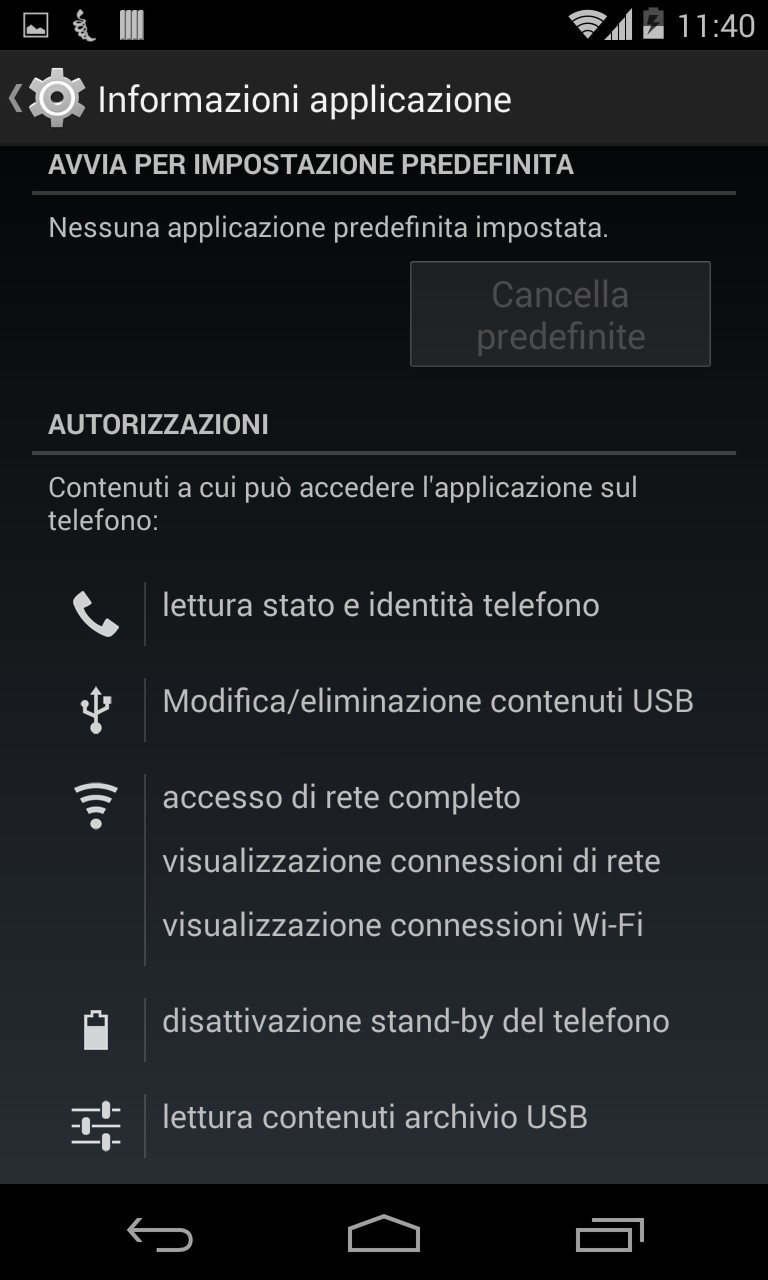768x1280 pixels.
Task: Open the 'Modifica/eliminazione contenuti USB' permission
Action: [x=427, y=702]
